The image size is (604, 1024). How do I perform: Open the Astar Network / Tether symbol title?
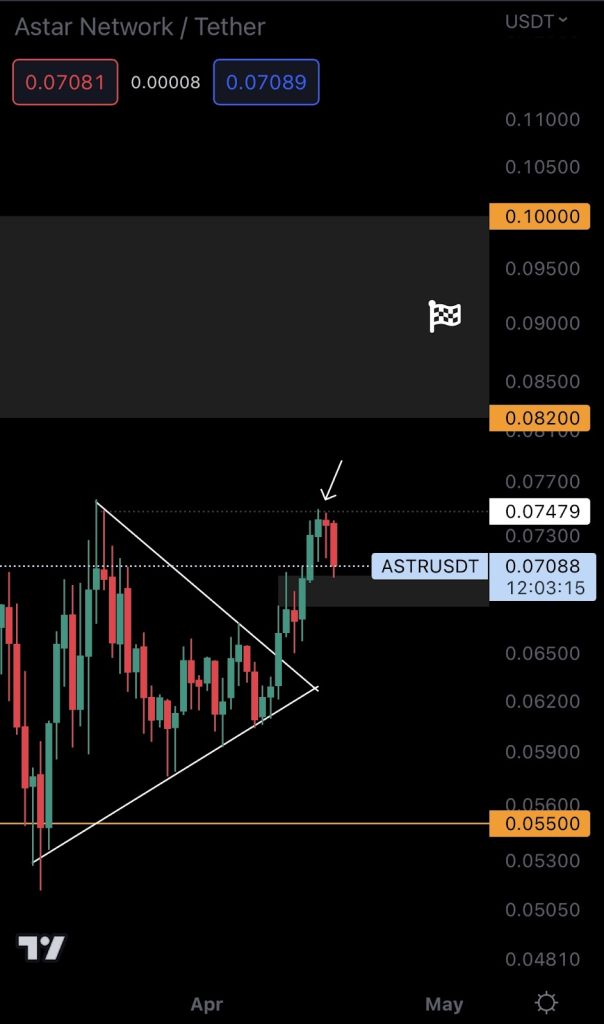pyautogui.click(x=140, y=27)
